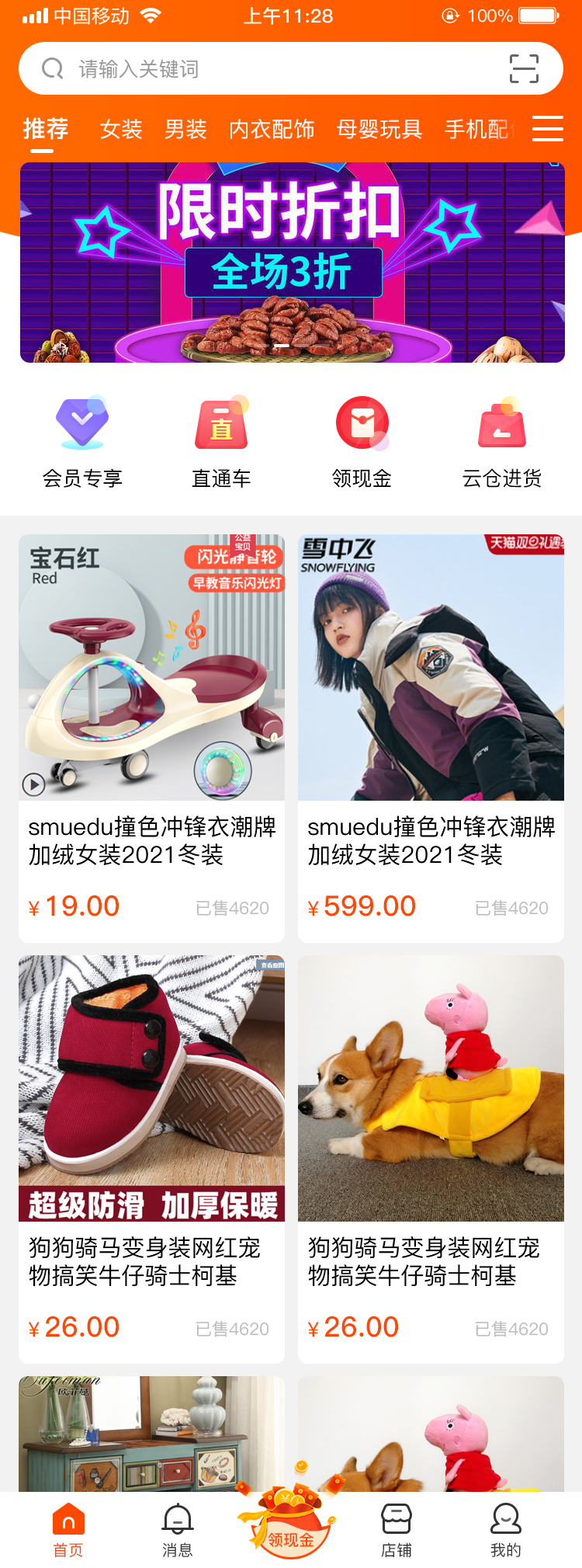This screenshot has height=1568, width=582.
Task: Open the scan code icon
Action: pyautogui.click(x=524, y=69)
